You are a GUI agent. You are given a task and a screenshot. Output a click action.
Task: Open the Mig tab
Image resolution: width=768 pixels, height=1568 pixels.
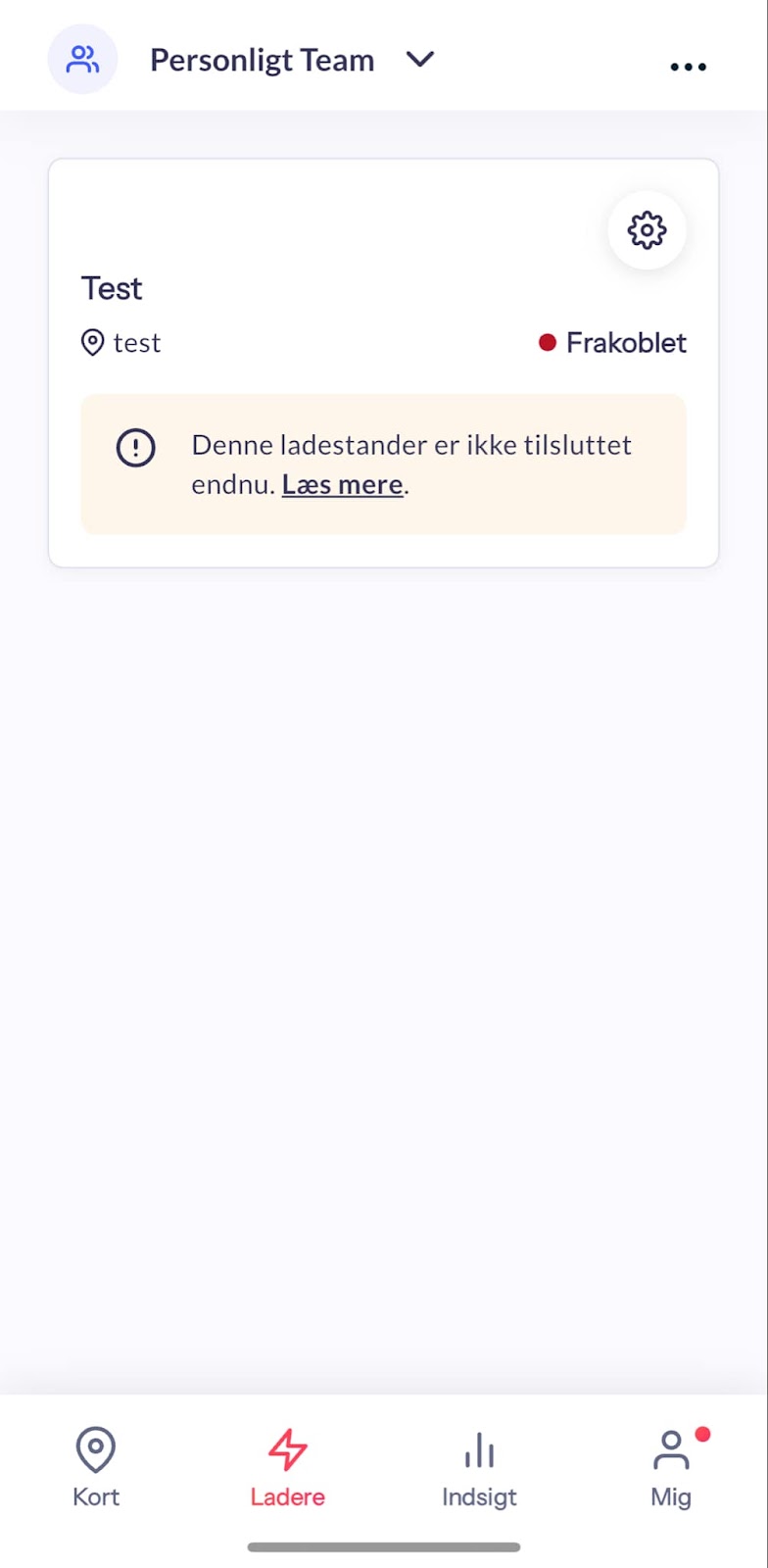click(x=671, y=1467)
